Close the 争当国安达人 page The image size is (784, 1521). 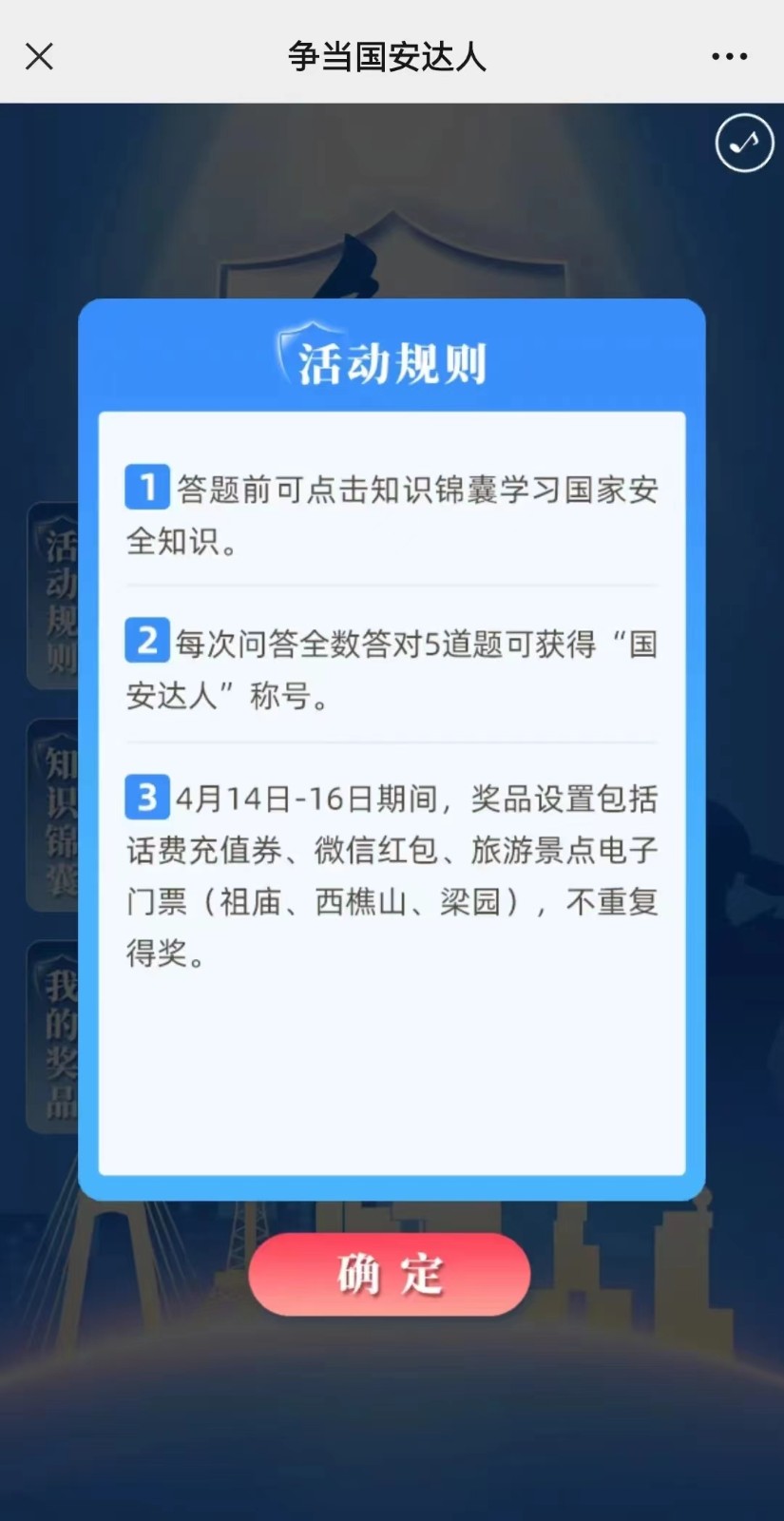(39, 56)
